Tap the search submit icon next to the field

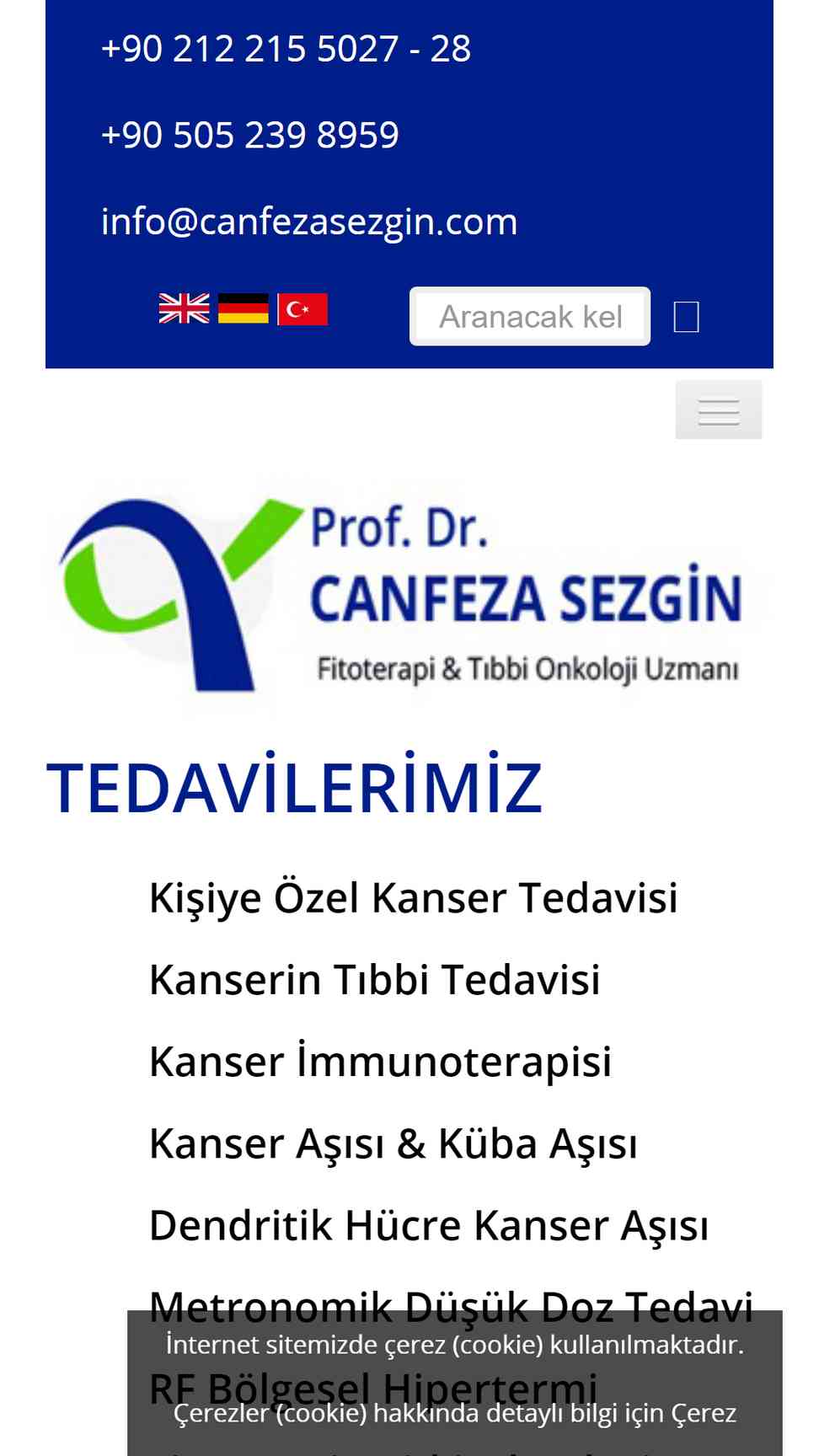pos(687,317)
